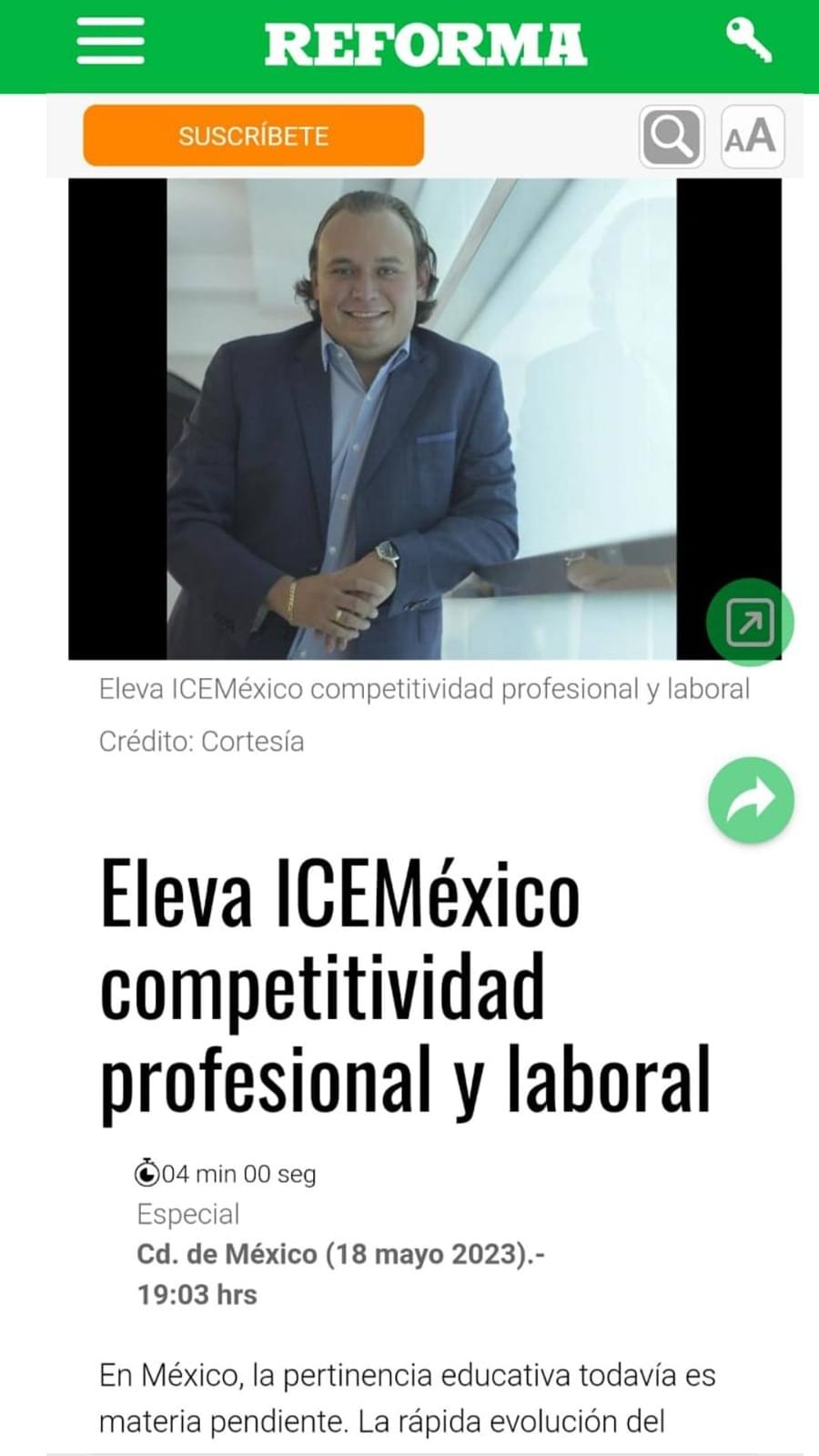The height and width of the screenshot is (1456, 819).
Task: Tap the key login icon
Action: coord(748,41)
